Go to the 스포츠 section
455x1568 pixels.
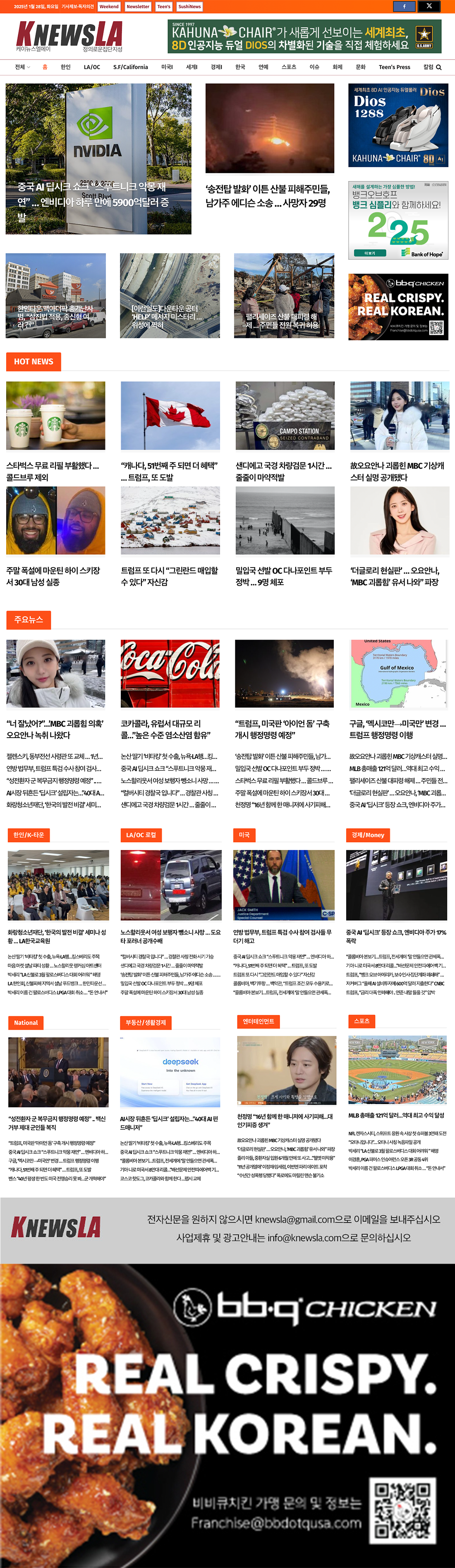pyautogui.click(x=288, y=67)
